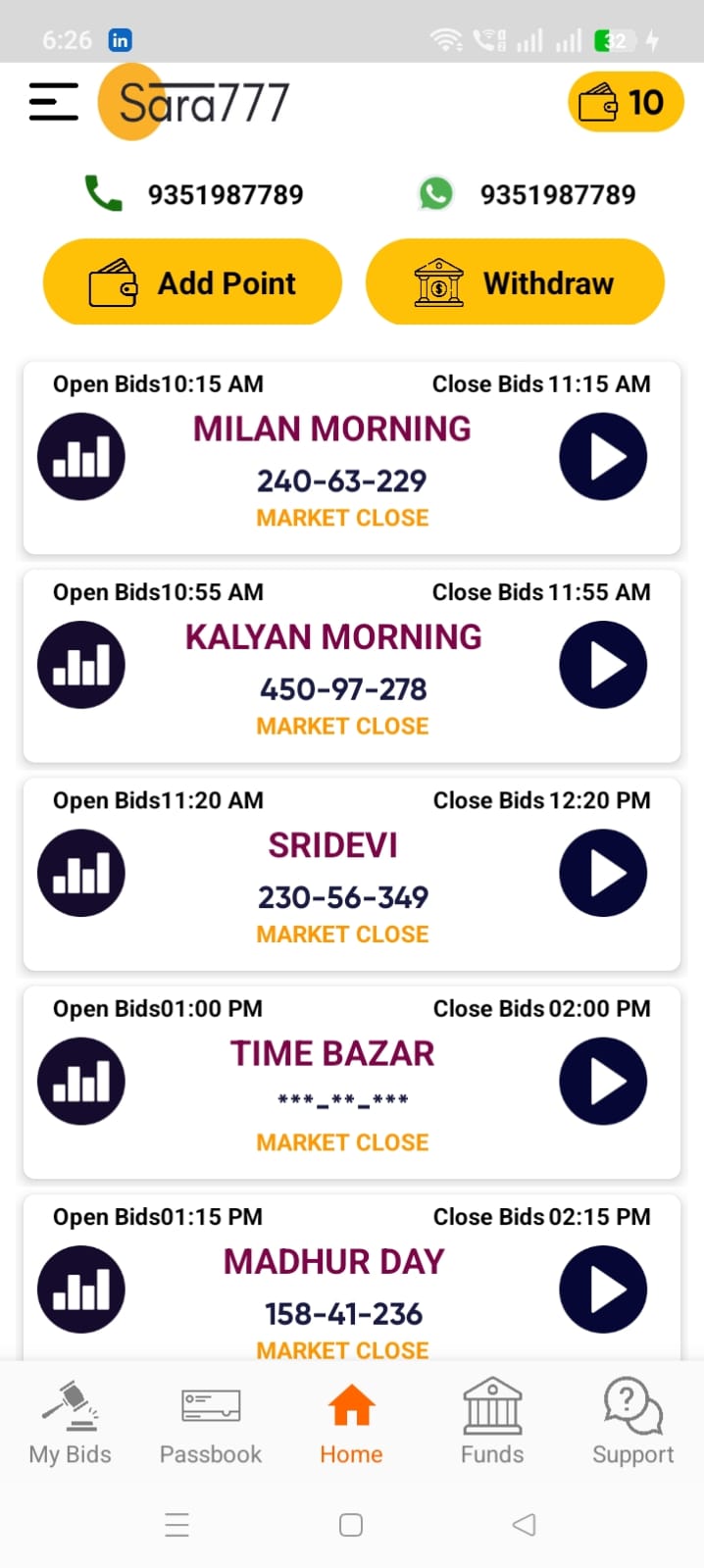704x1568 pixels.
Task: Open the chart icon for Kalyan Morning
Action: click(x=81, y=665)
